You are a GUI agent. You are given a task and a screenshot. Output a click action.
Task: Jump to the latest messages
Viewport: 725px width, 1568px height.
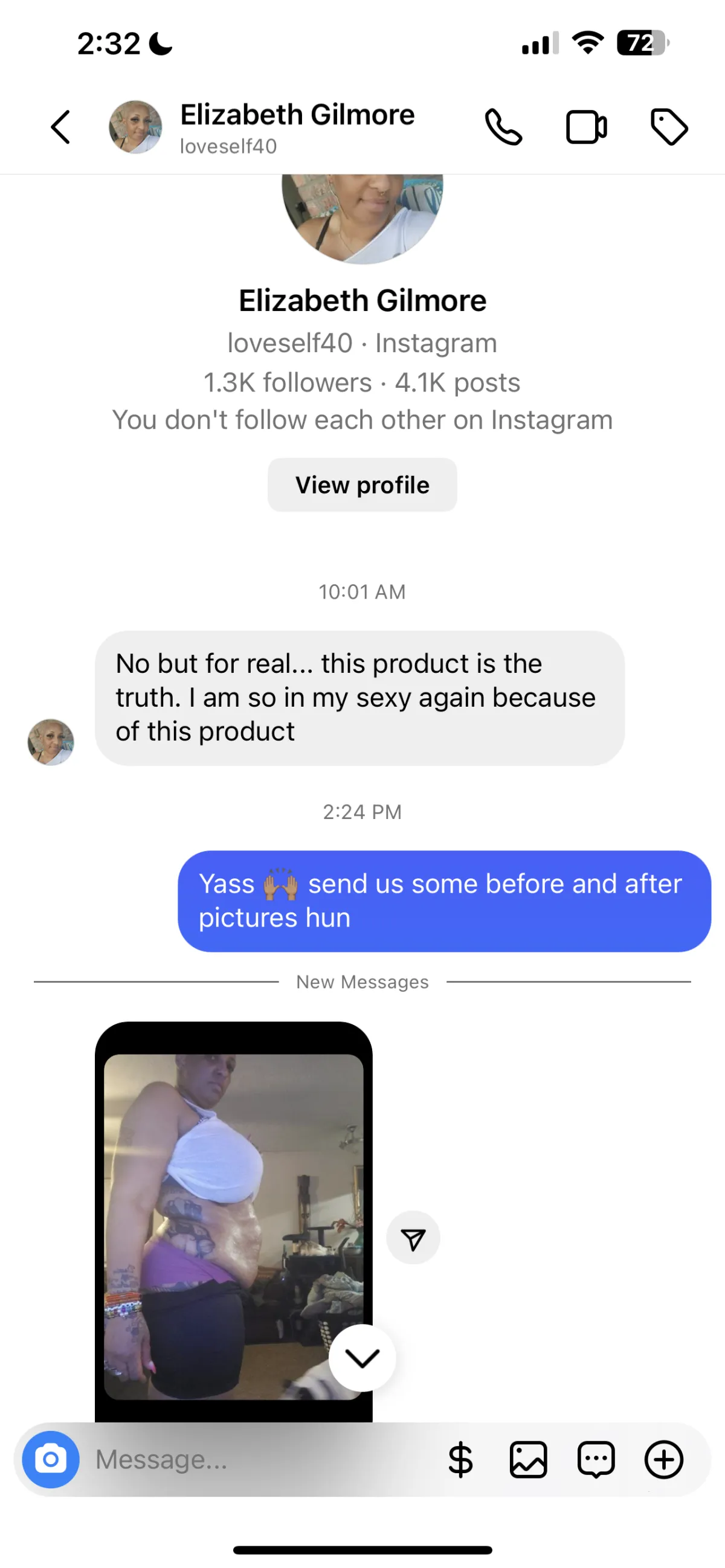click(x=362, y=1357)
